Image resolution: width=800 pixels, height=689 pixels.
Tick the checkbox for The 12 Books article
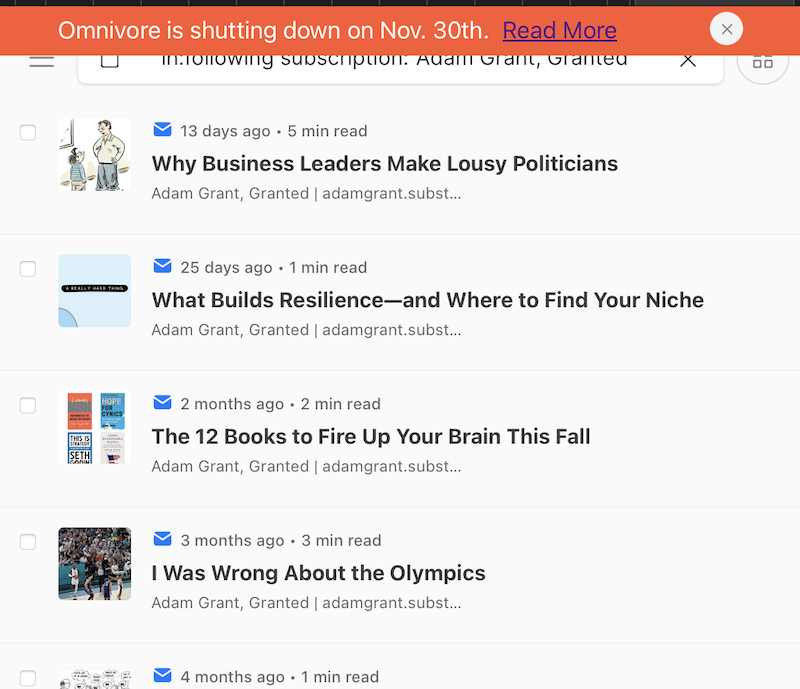[28, 405]
